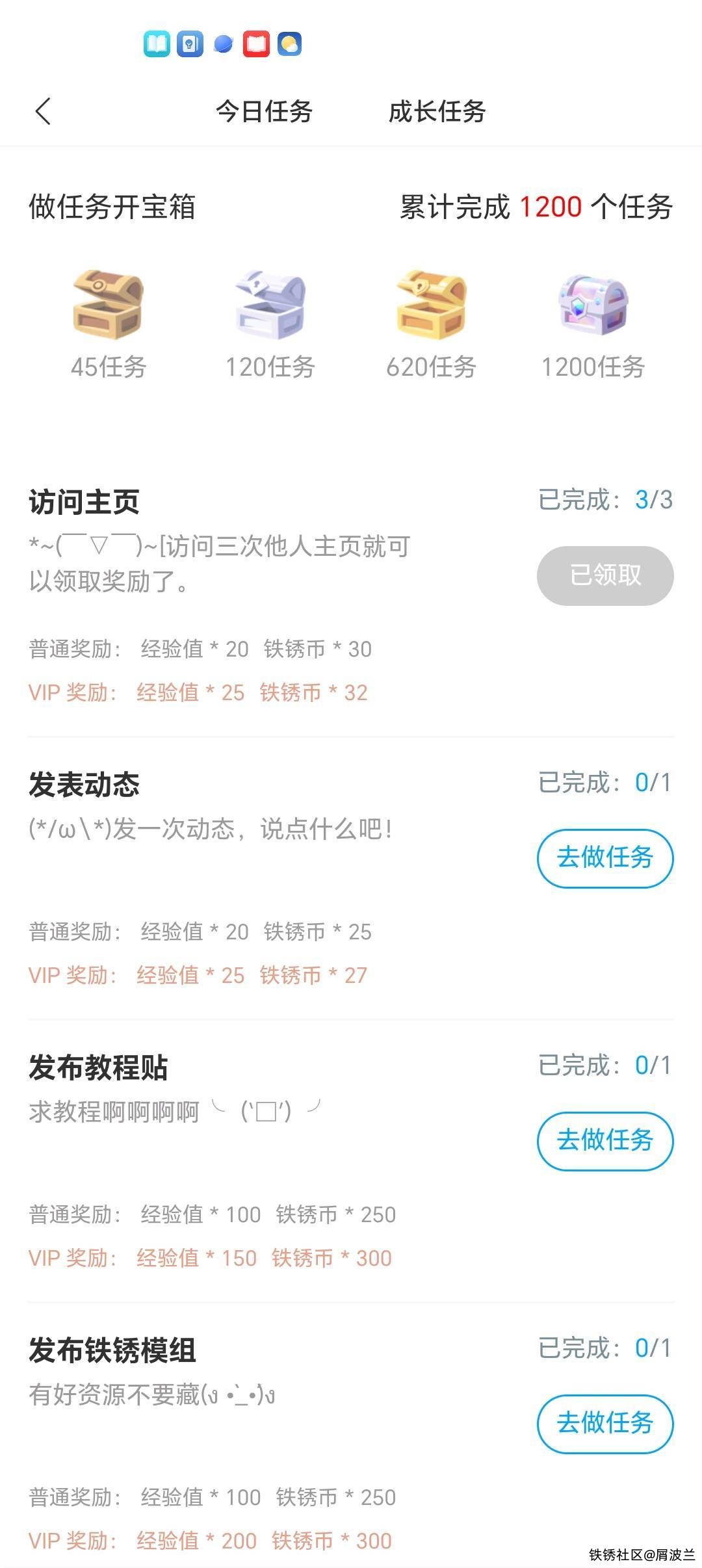Viewport: 702px width, 1568px height.
Task: Open the 620任务 gold chest
Action: [431, 306]
